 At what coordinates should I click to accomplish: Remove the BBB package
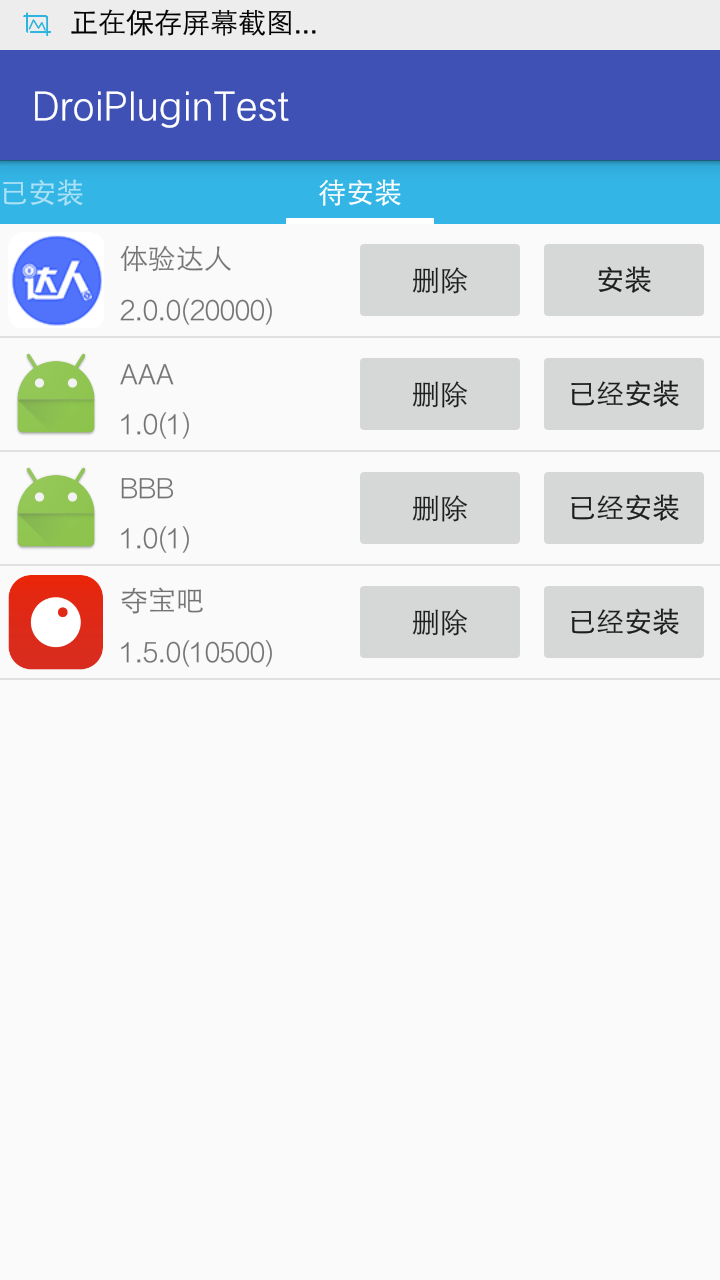pos(440,508)
